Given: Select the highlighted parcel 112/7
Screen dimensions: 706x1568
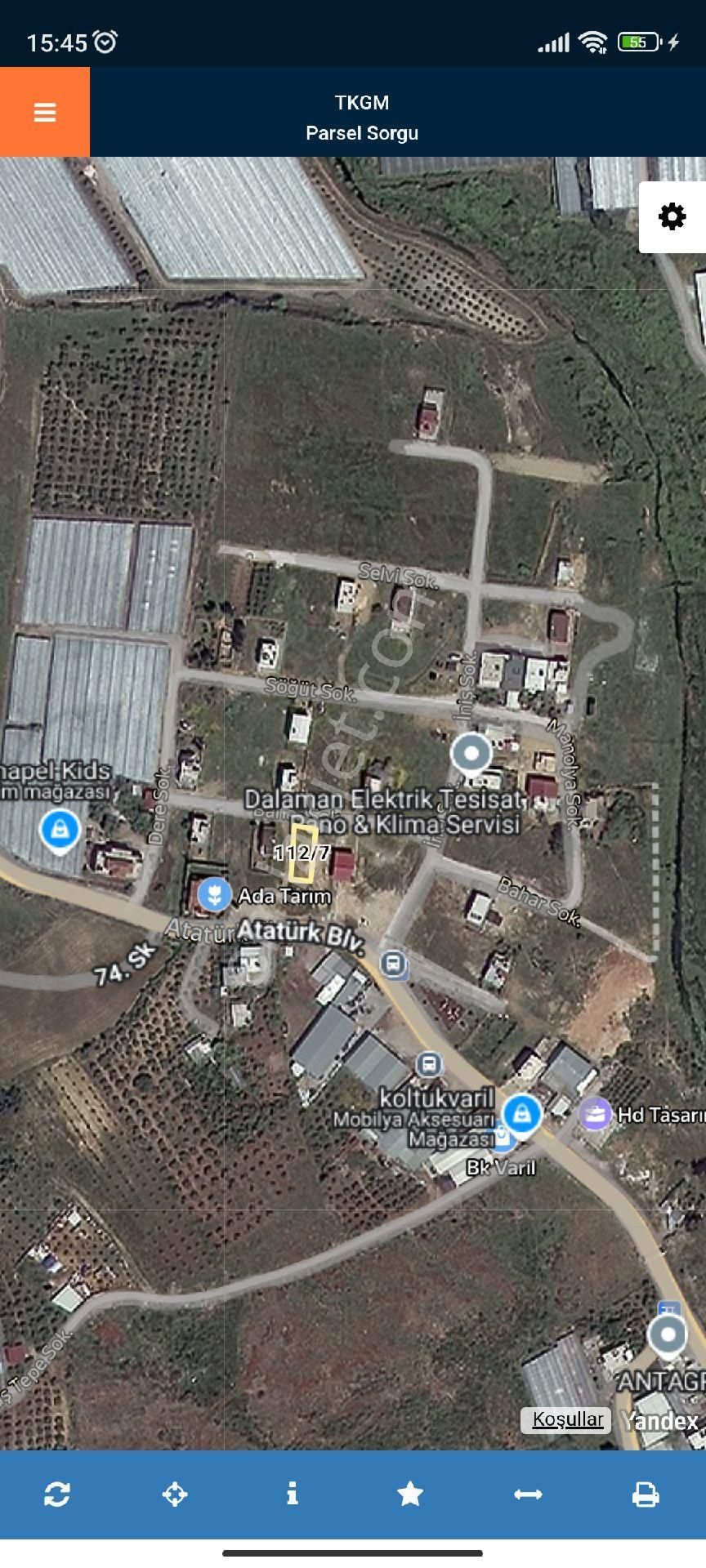Looking at the screenshot, I should (x=302, y=853).
